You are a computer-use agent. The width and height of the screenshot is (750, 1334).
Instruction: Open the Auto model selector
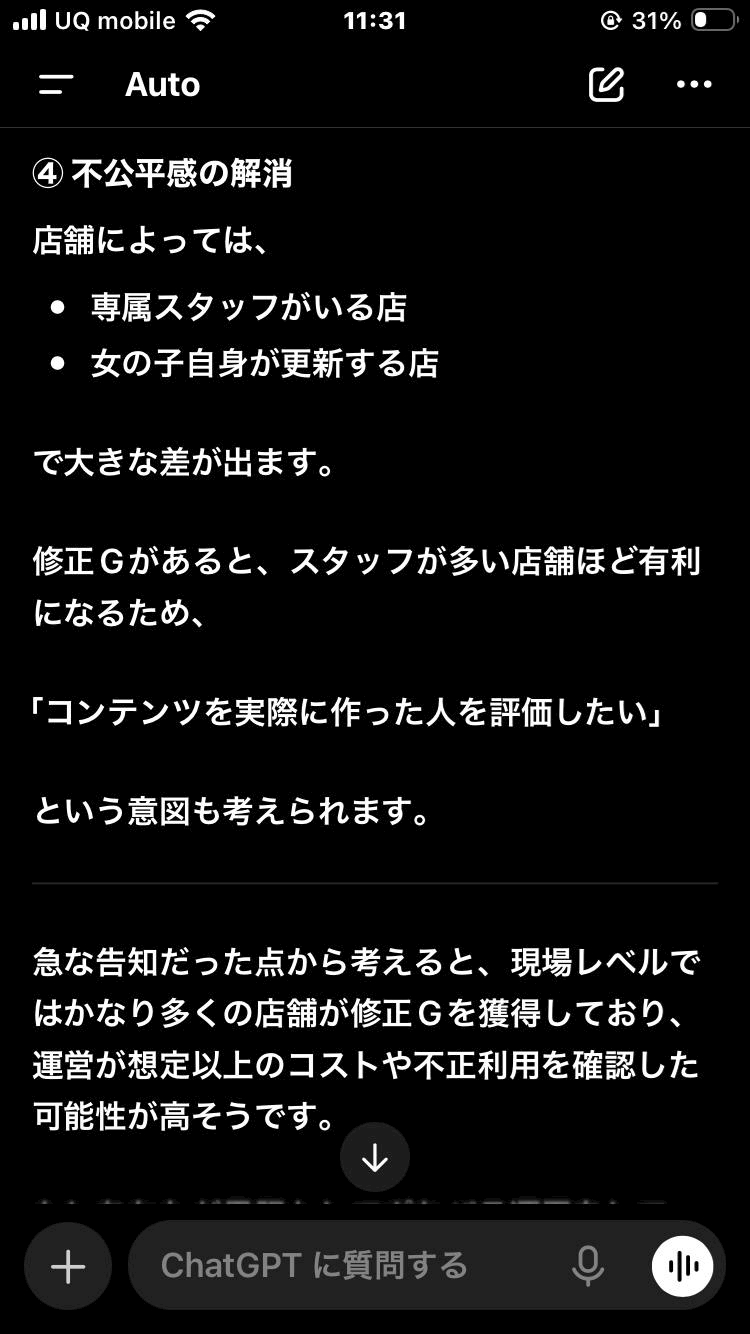click(x=162, y=85)
